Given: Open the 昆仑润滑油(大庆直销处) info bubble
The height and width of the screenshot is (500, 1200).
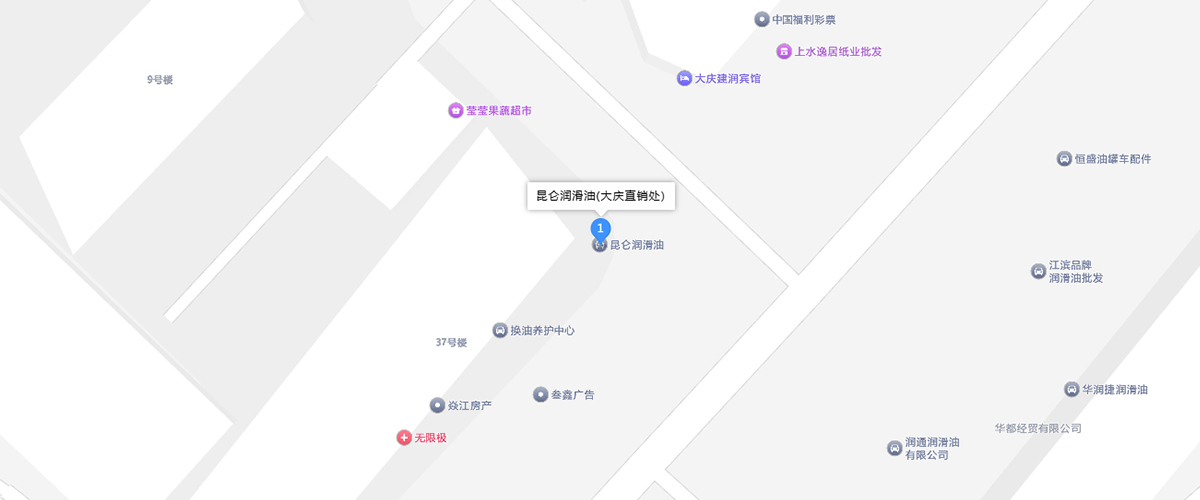Looking at the screenshot, I should point(601,196).
